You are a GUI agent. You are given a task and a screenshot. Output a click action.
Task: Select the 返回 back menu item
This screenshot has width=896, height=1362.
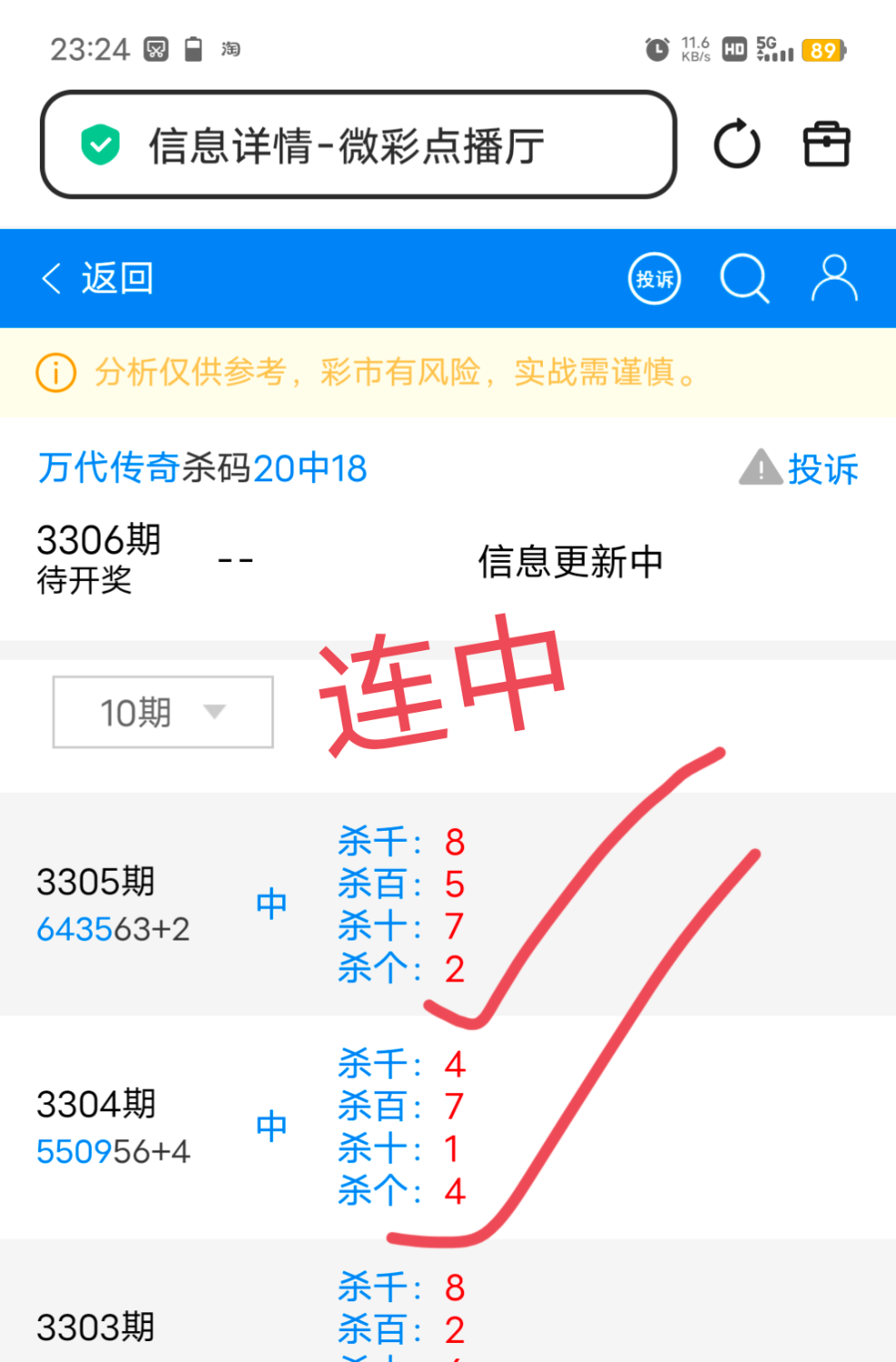tap(117, 279)
